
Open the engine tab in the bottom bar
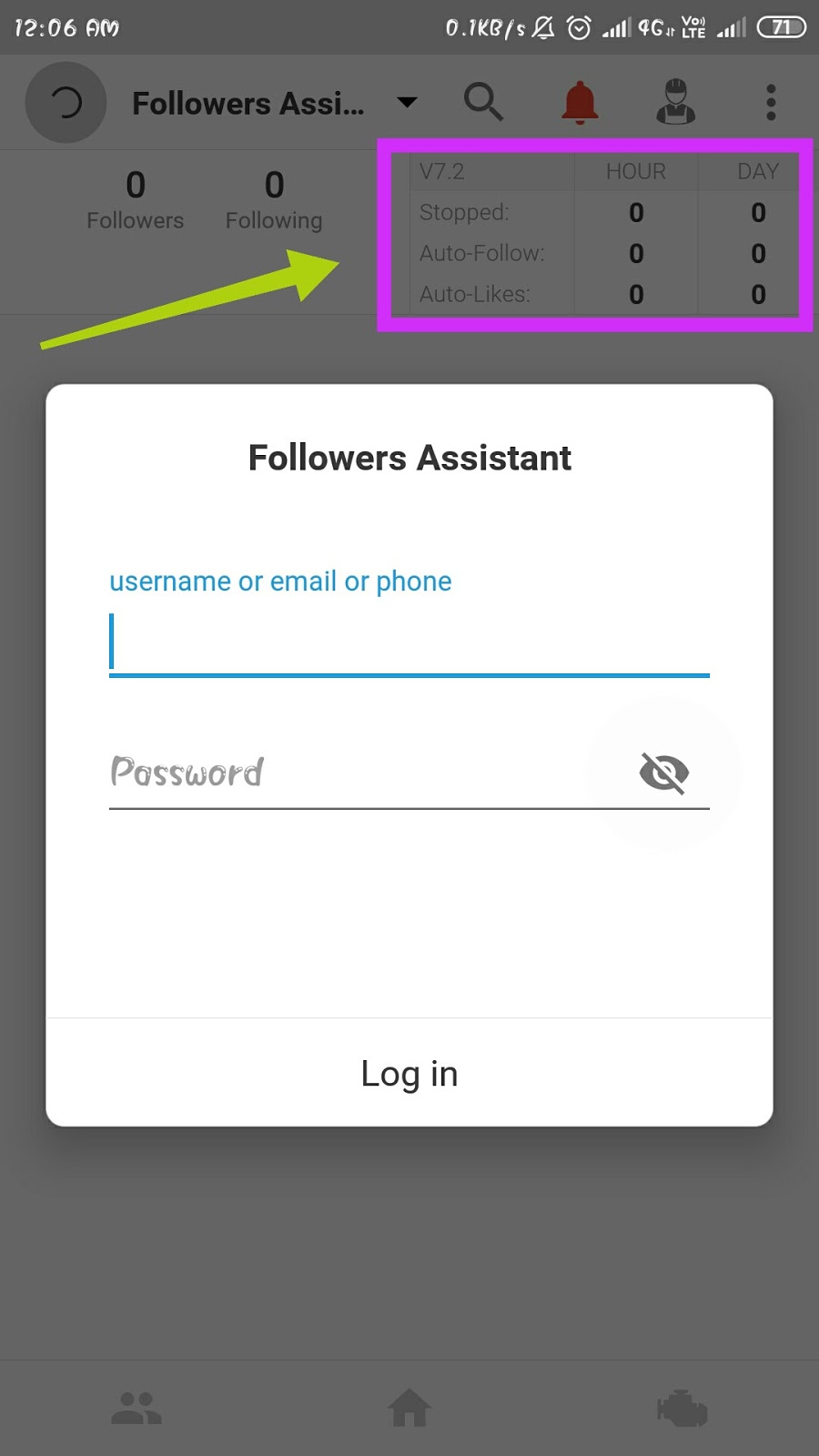coord(682,1409)
